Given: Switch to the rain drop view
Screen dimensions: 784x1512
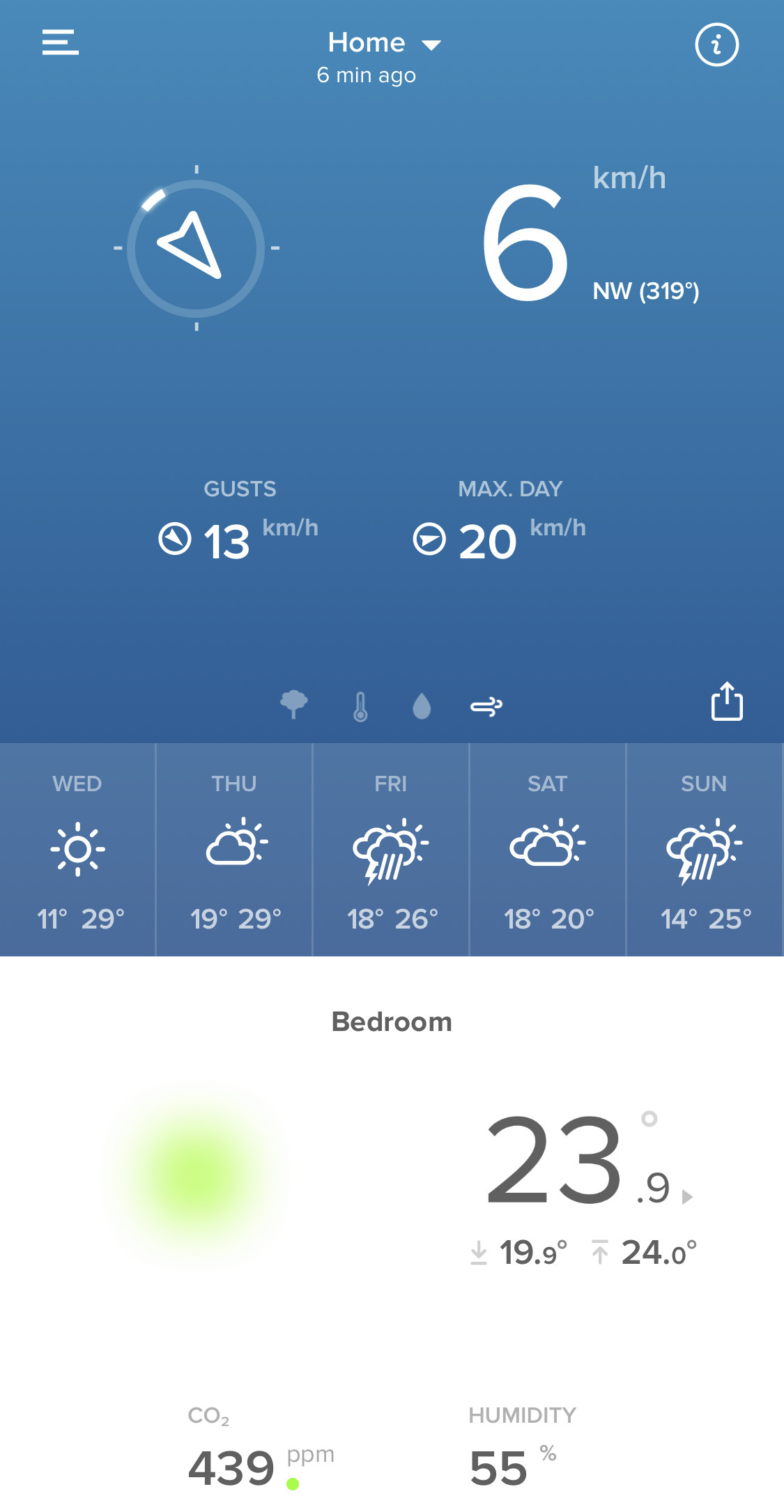Looking at the screenshot, I should (422, 706).
